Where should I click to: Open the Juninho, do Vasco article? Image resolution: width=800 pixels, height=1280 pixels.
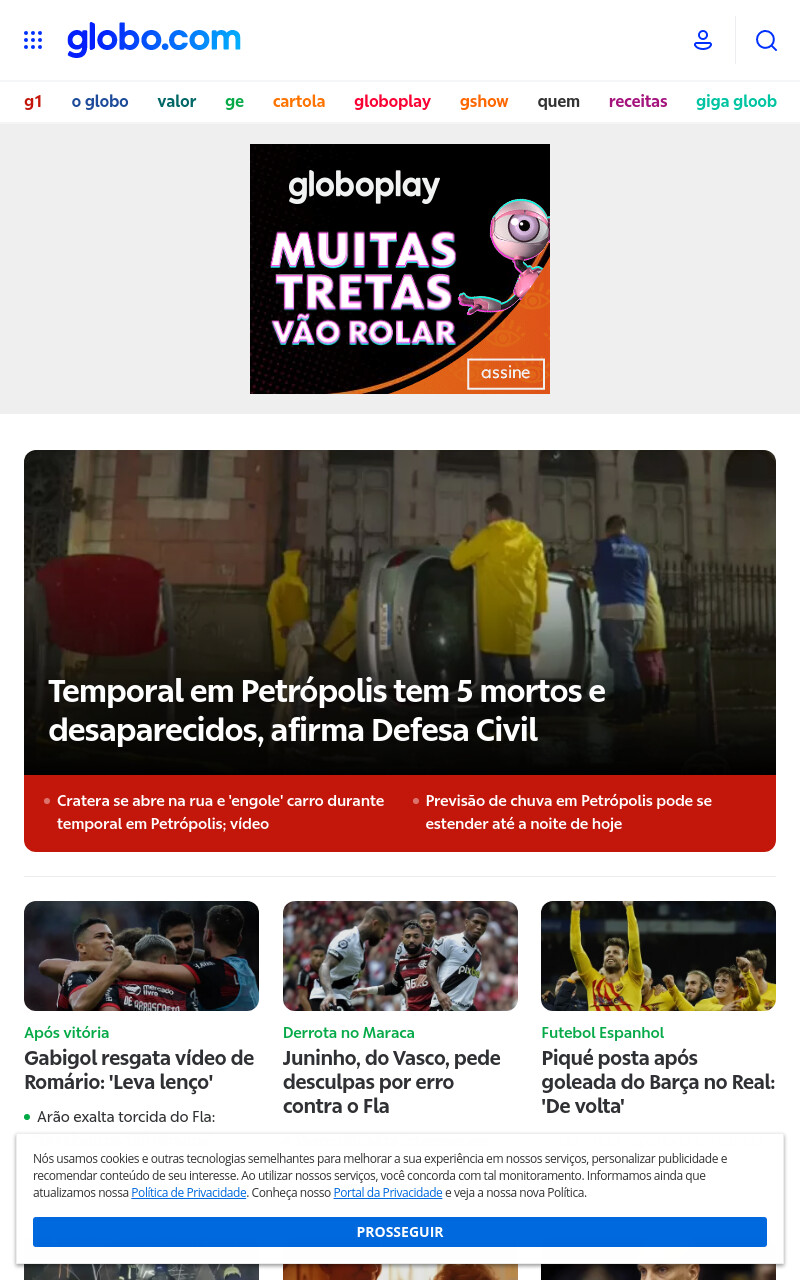click(x=392, y=1082)
